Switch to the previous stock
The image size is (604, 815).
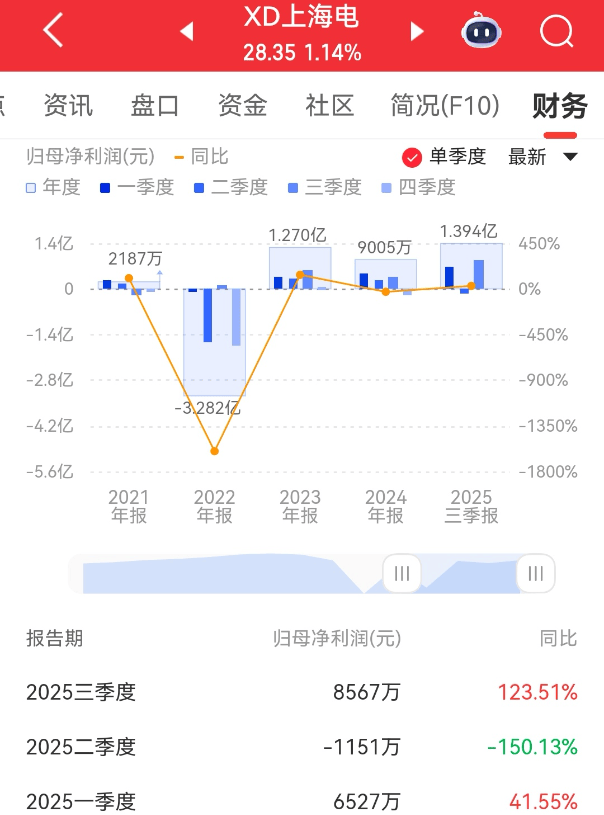tap(187, 32)
